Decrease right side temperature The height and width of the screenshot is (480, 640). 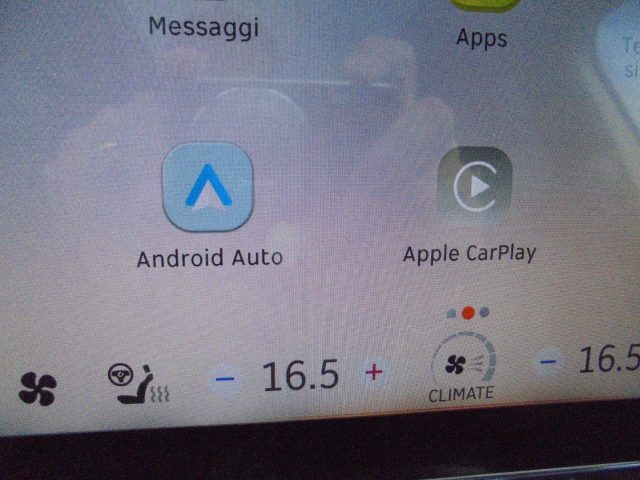coord(547,362)
